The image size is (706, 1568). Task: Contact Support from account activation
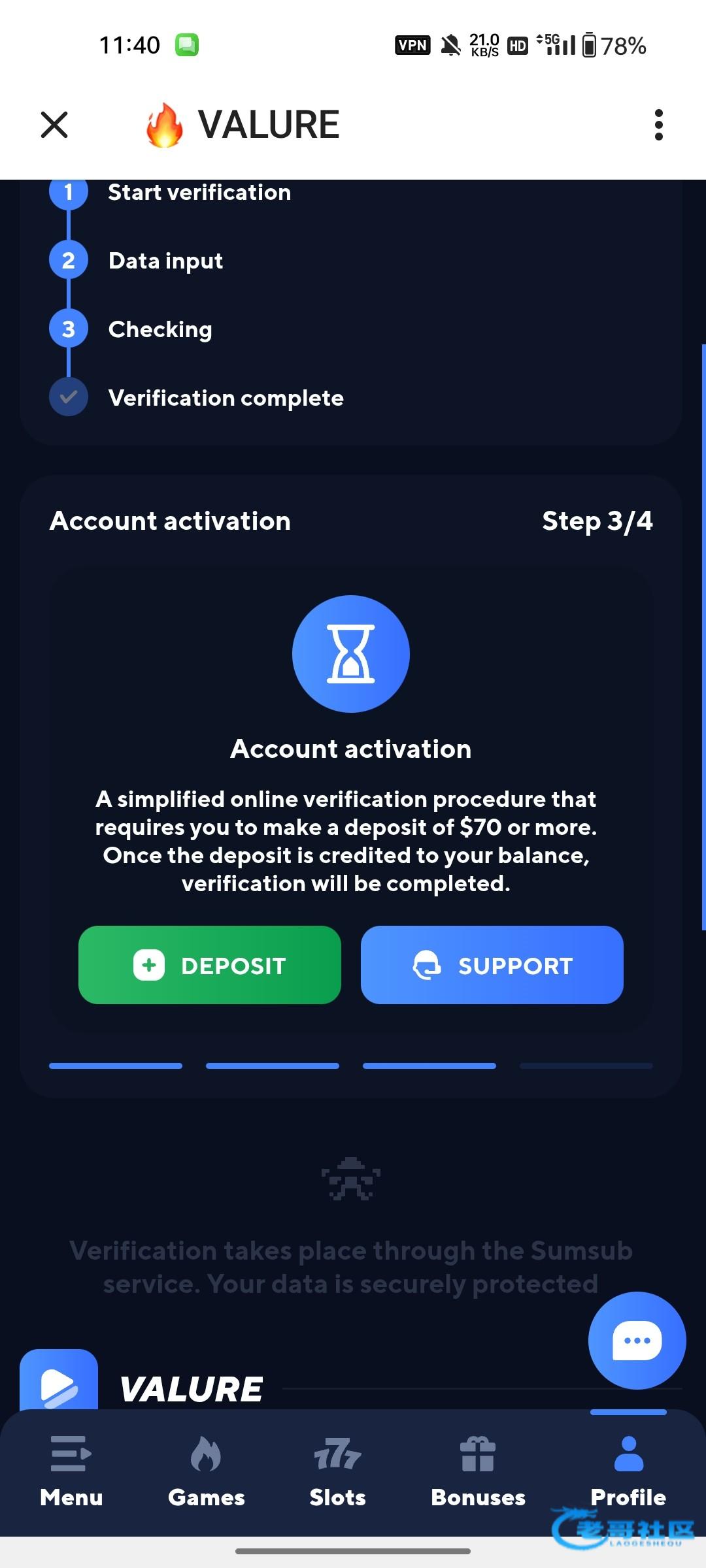tap(492, 965)
